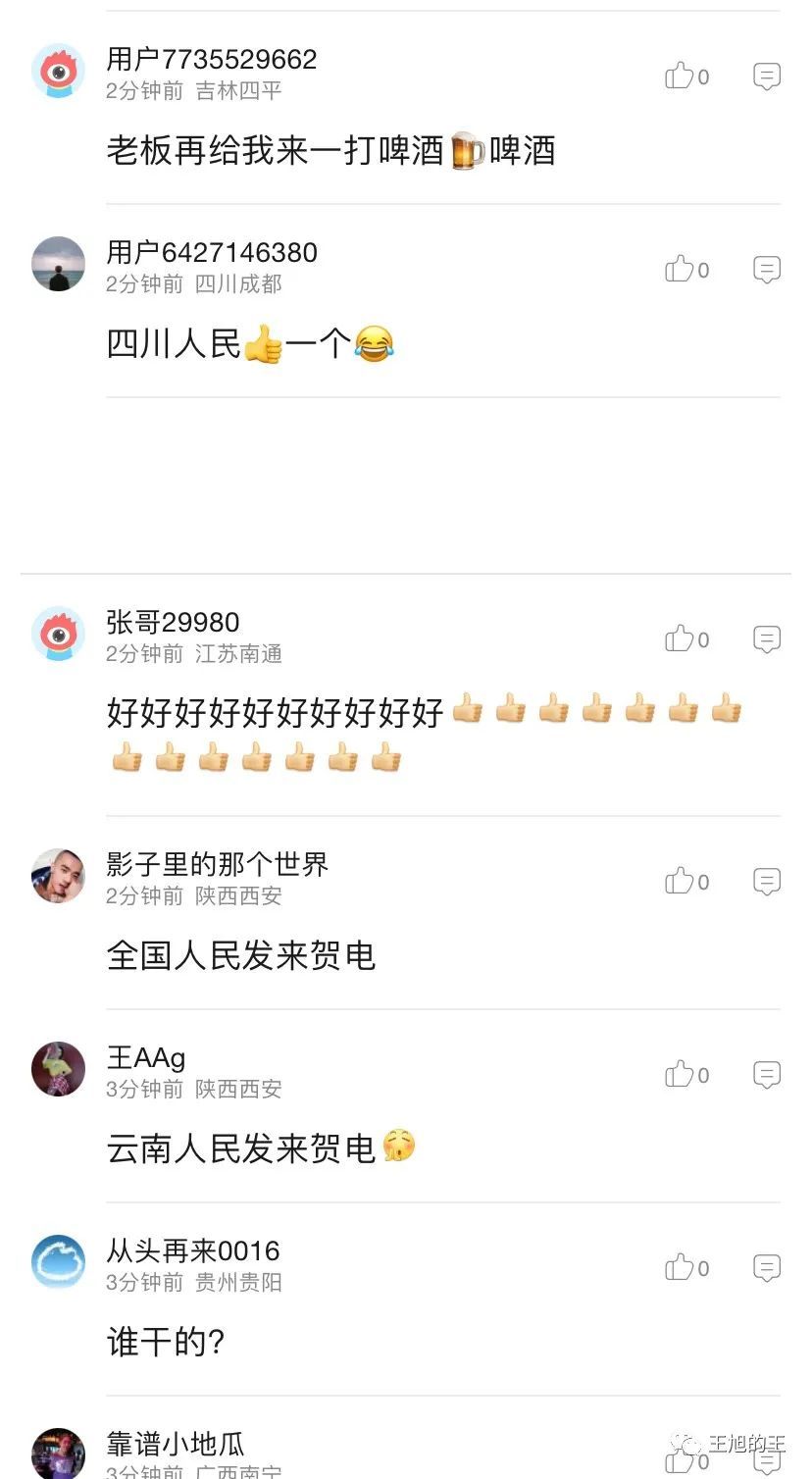Open 用户7735529662's profile avatar
The width and height of the screenshot is (812, 1479).
[59, 71]
